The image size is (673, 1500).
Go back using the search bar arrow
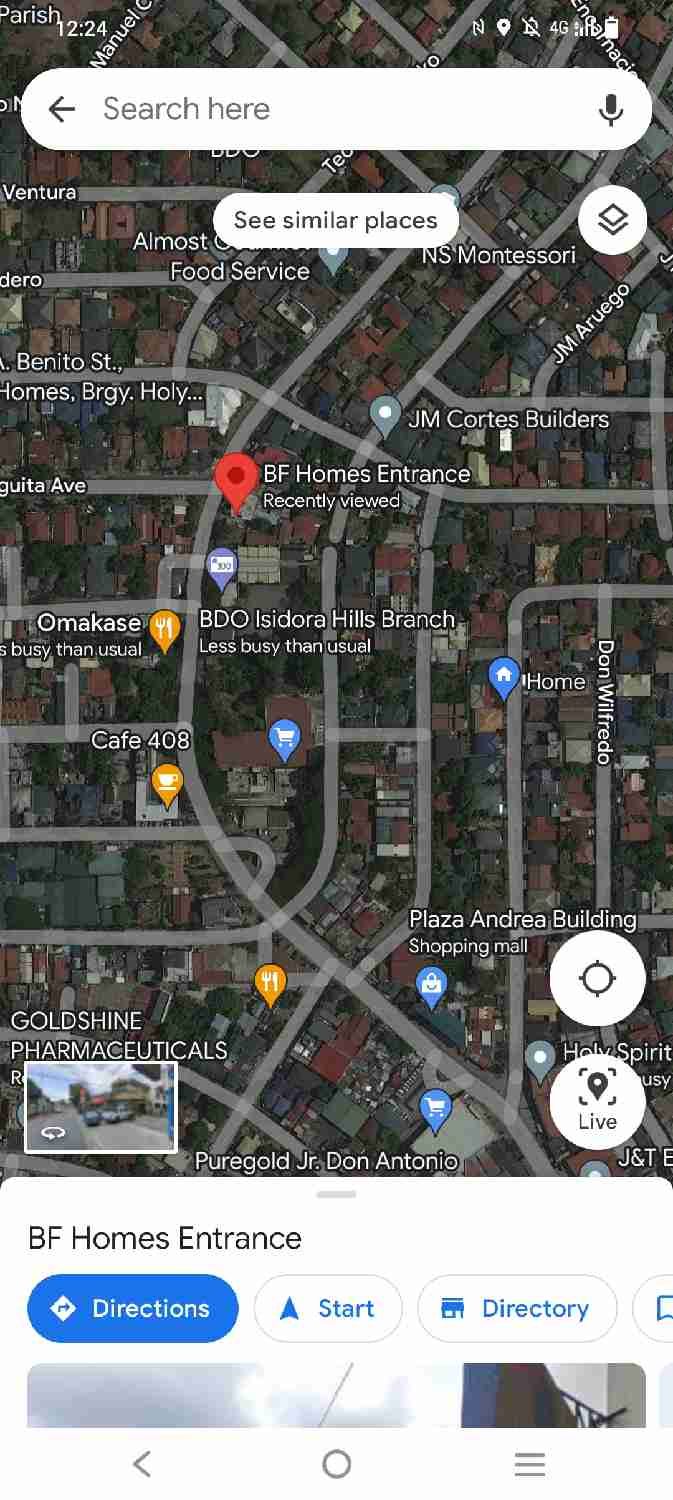pos(62,109)
